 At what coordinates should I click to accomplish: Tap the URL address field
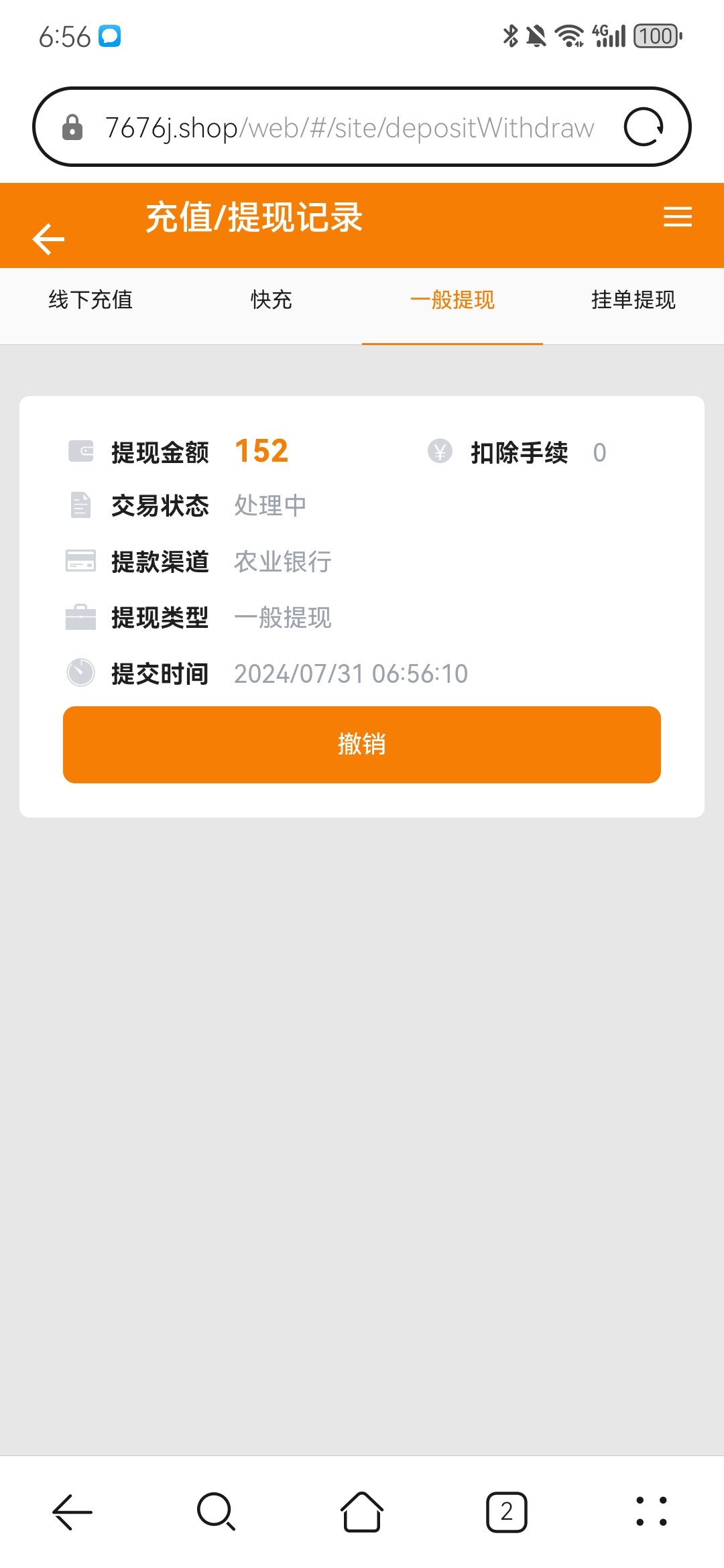click(349, 127)
